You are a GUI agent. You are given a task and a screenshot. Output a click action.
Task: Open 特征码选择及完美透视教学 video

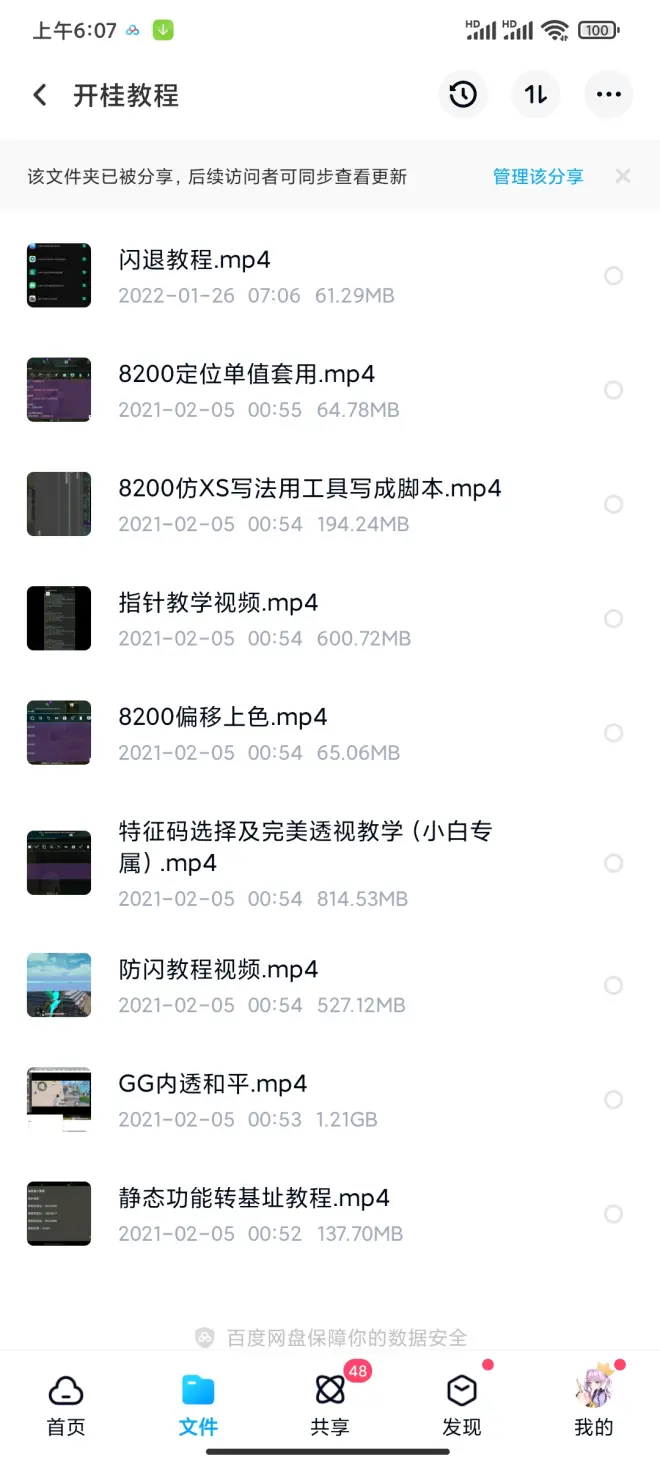305,846
